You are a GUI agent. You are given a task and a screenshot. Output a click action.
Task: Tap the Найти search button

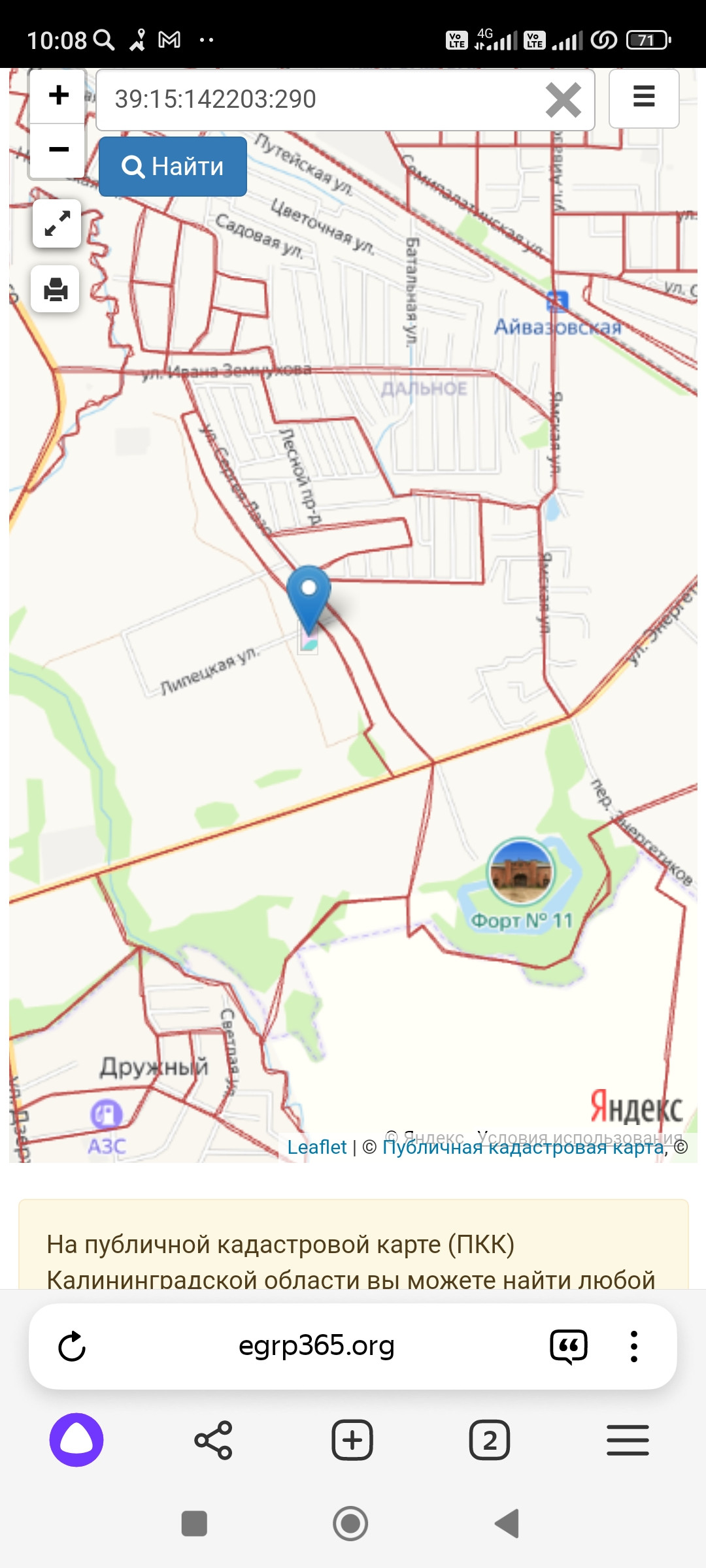click(173, 167)
